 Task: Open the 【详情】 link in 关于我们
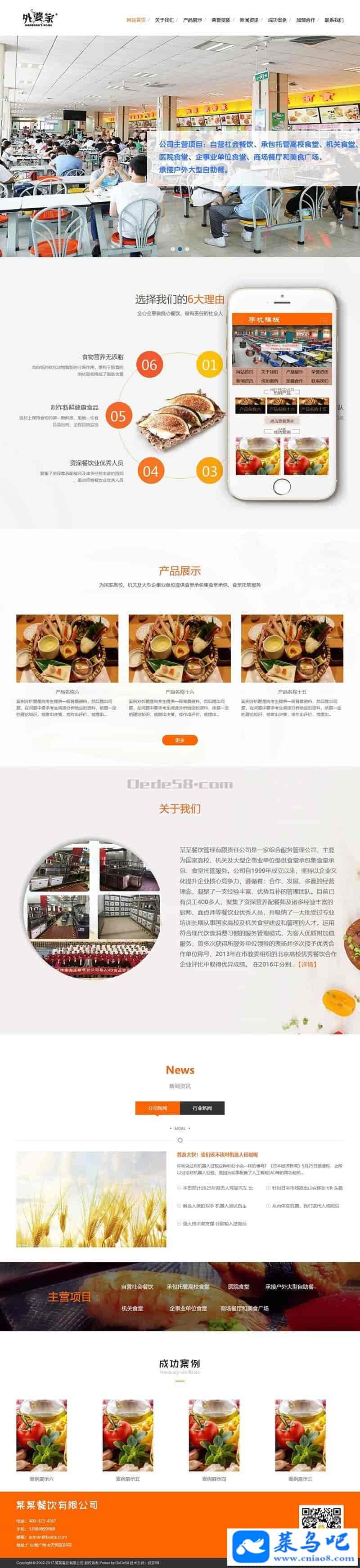pyautogui.click(x=307, y=964)
